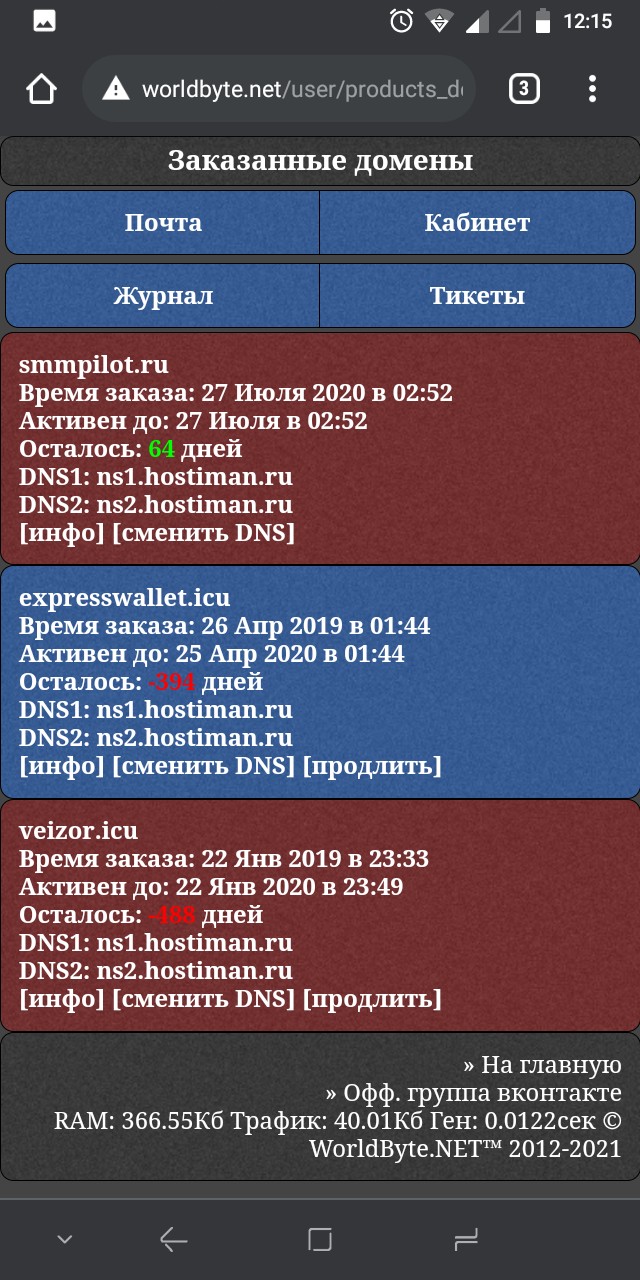640x1280 pixels.
Task: Change DNS for expresswallet.icu
Action: (203, 766)
